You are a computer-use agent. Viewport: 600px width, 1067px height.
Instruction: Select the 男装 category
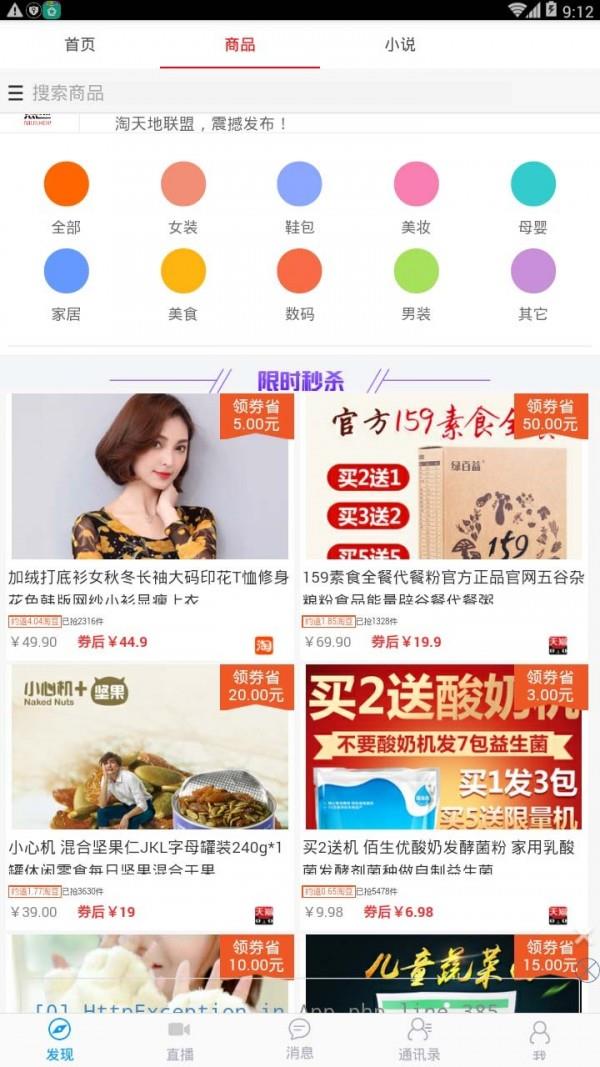coord(416,285)
